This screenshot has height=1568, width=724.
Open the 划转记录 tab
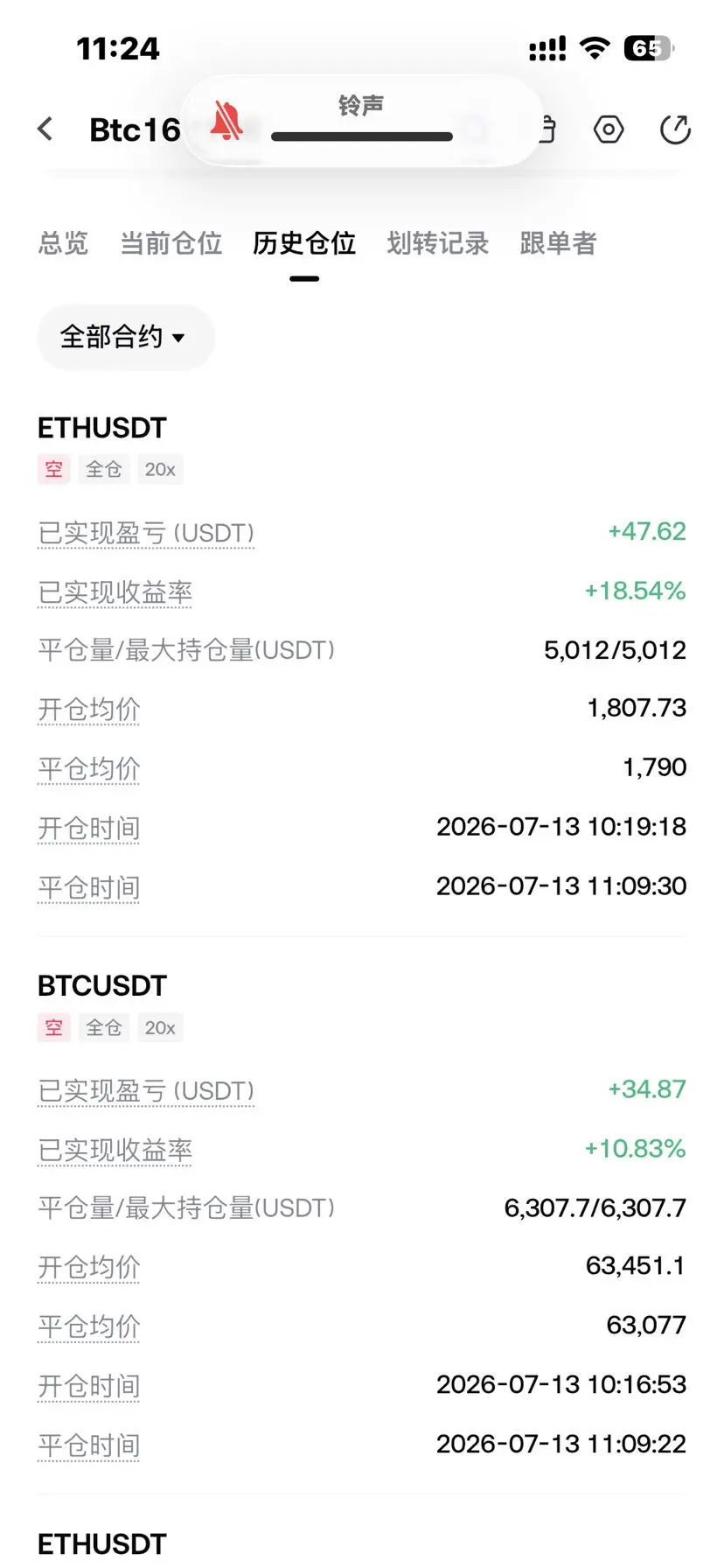(438, 243)
